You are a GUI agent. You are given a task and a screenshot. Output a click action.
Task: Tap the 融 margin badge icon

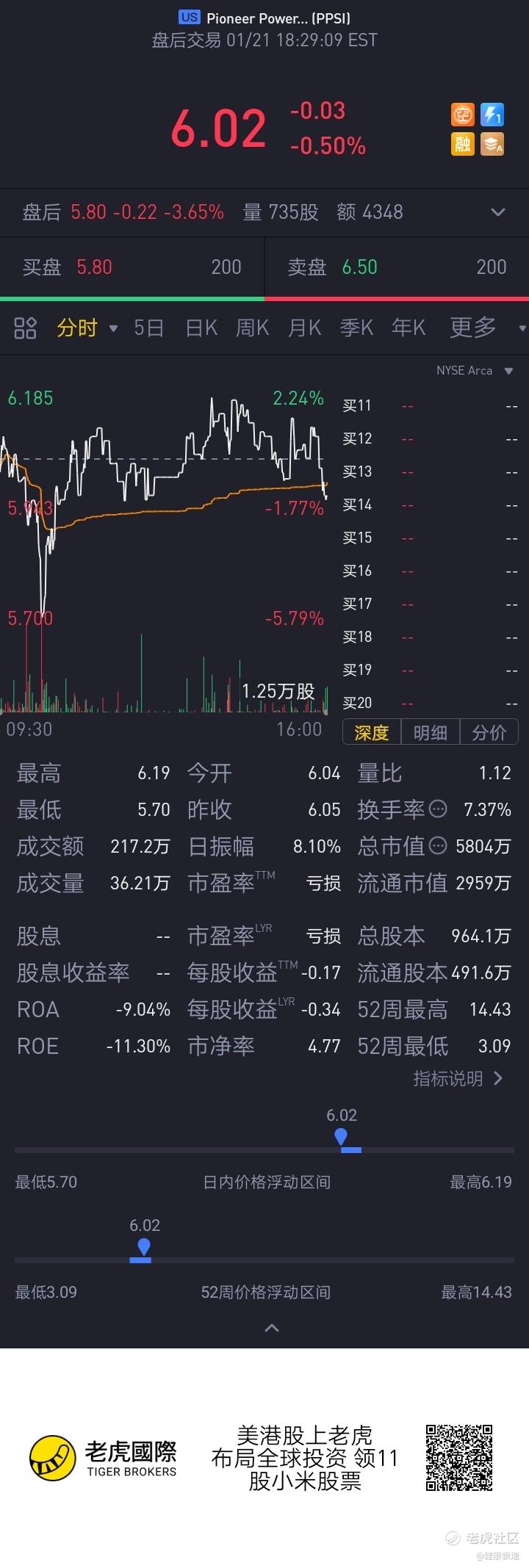[x=462, y=143]
